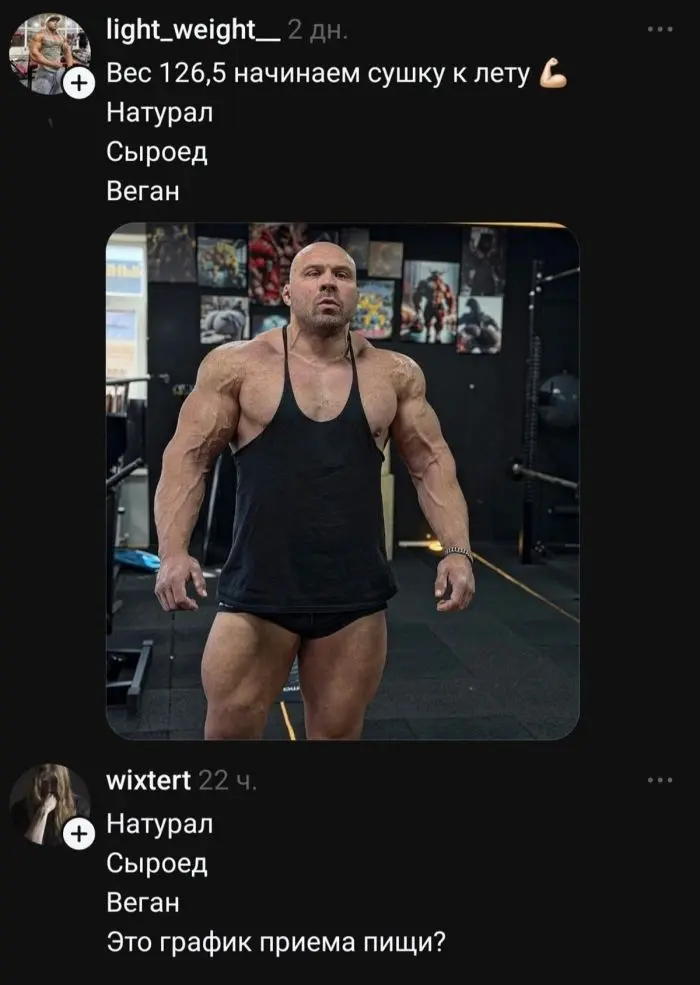
Task: Follow wixtert via avatar plus badge
Action: coord(78,836)
